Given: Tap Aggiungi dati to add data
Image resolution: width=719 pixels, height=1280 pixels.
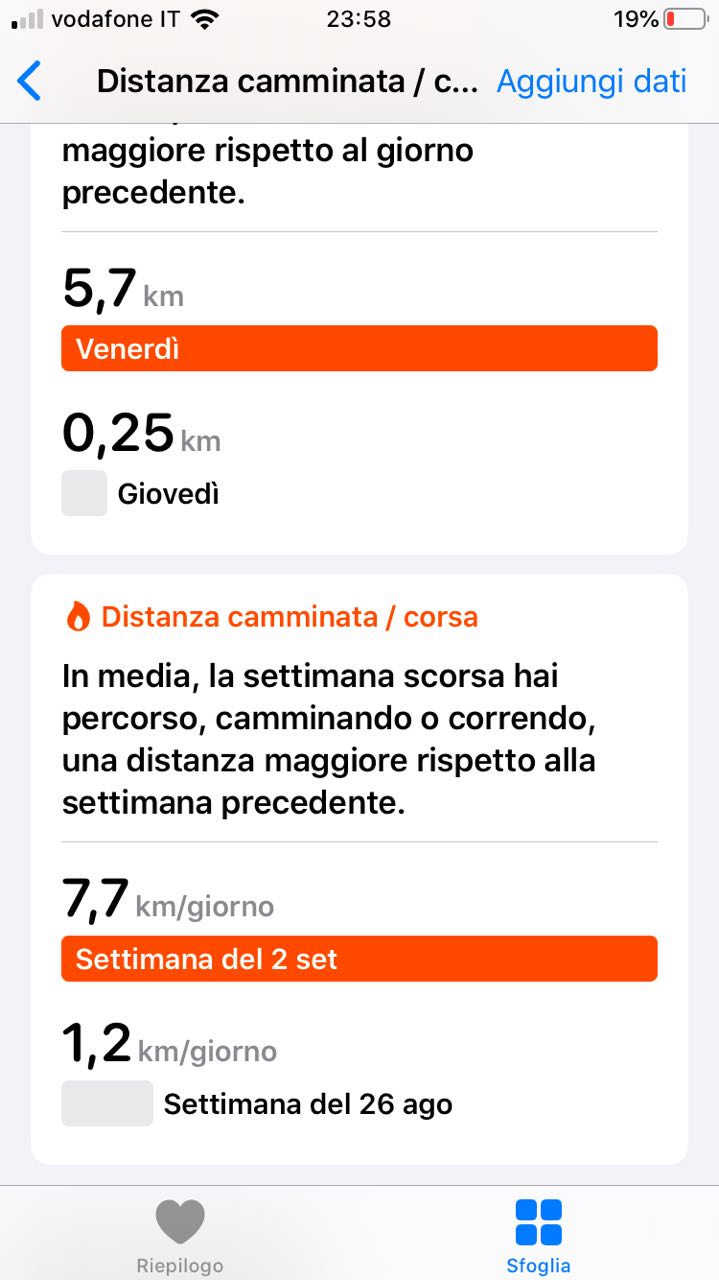Looking at the screenshot, I should click(x=591, y=81).
